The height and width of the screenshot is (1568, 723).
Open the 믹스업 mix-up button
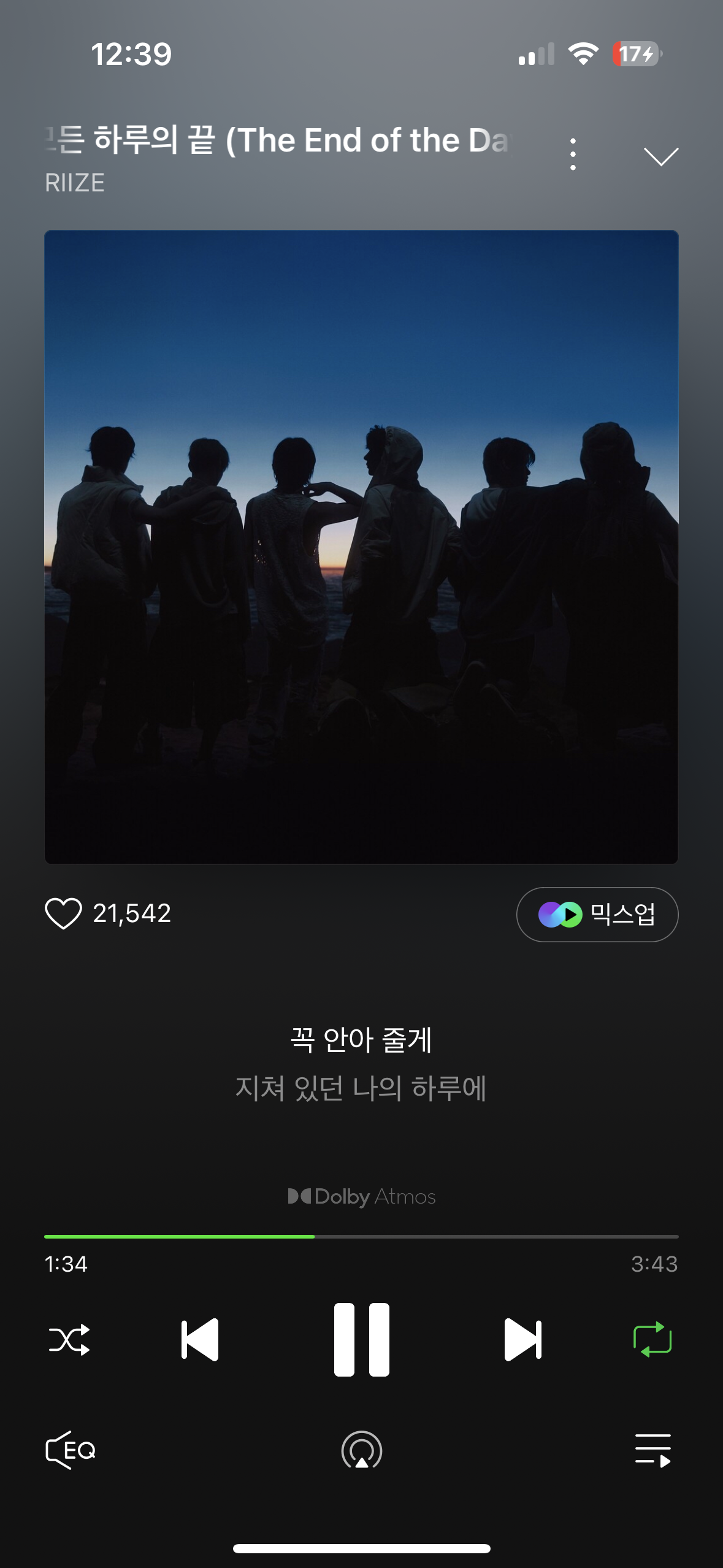click(x=597, y=914)
